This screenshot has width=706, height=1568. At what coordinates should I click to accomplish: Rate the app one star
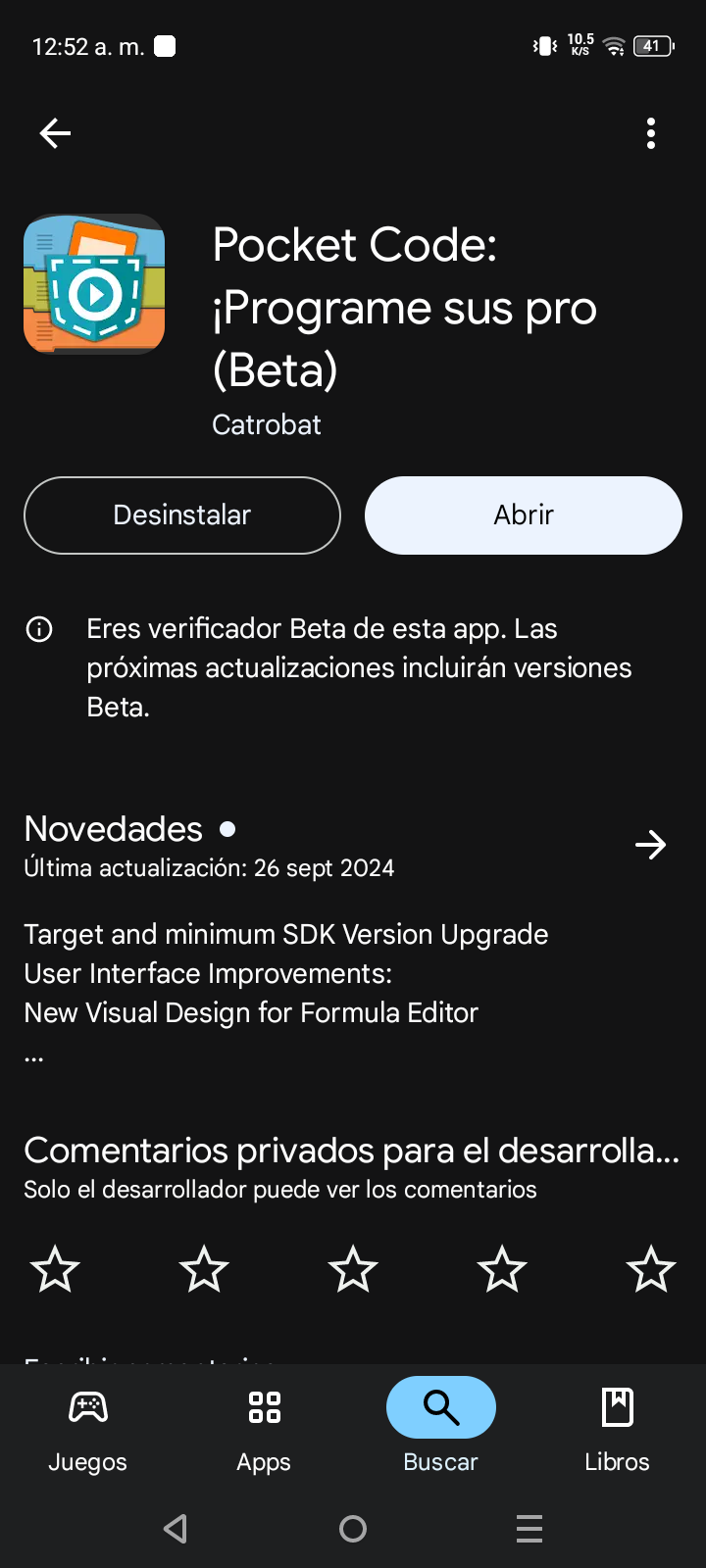pos(55,1269)
